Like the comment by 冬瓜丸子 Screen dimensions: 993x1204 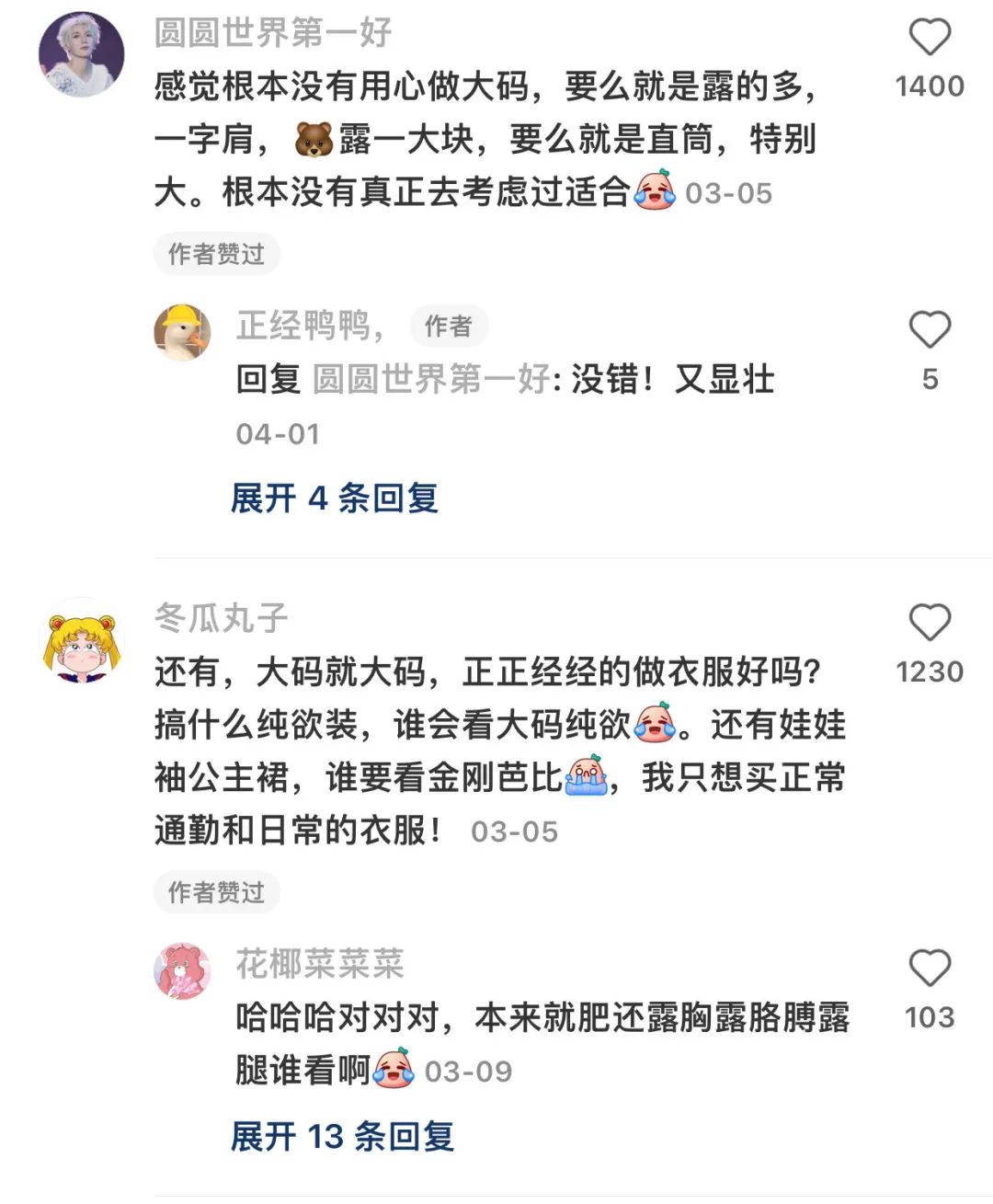(930, 624)
